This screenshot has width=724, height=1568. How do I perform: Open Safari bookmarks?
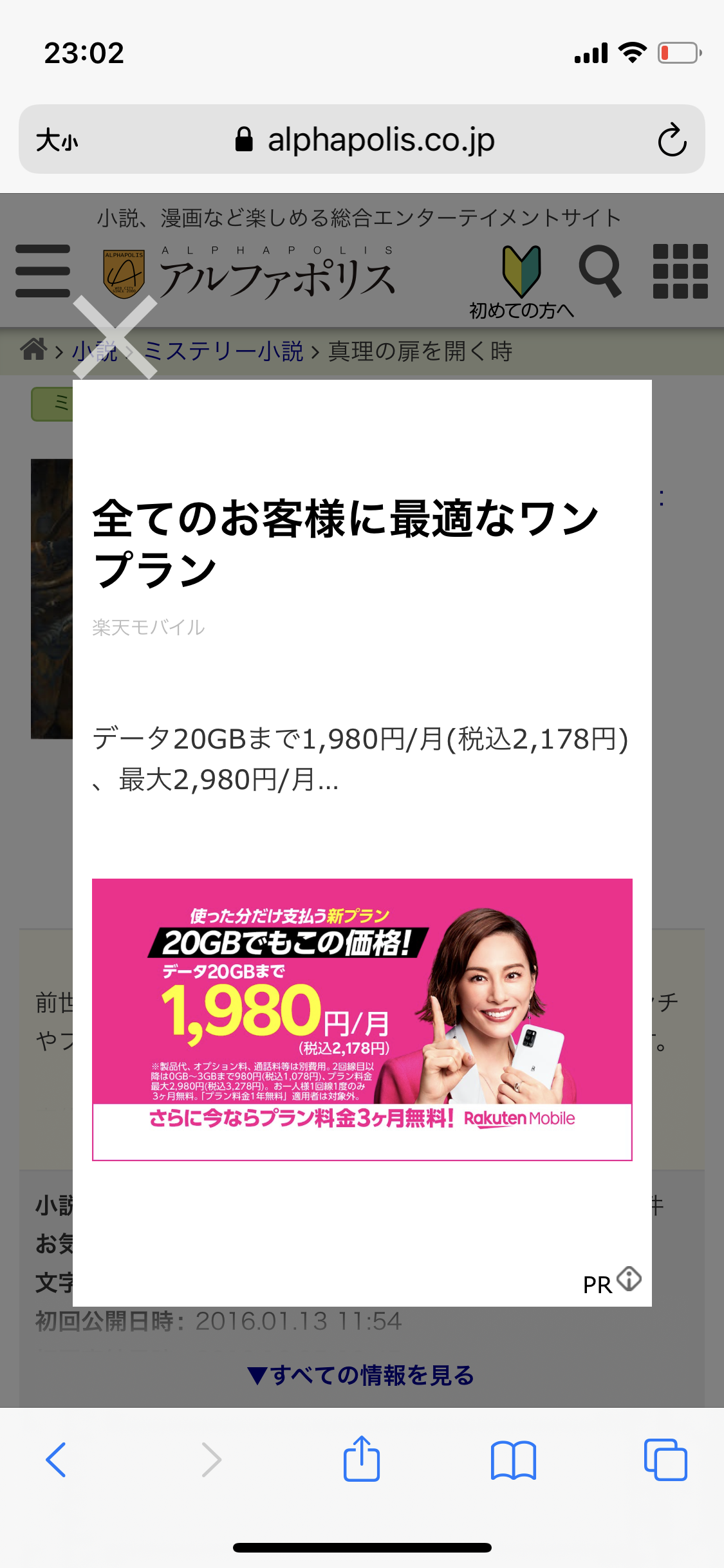[513, 1459]
